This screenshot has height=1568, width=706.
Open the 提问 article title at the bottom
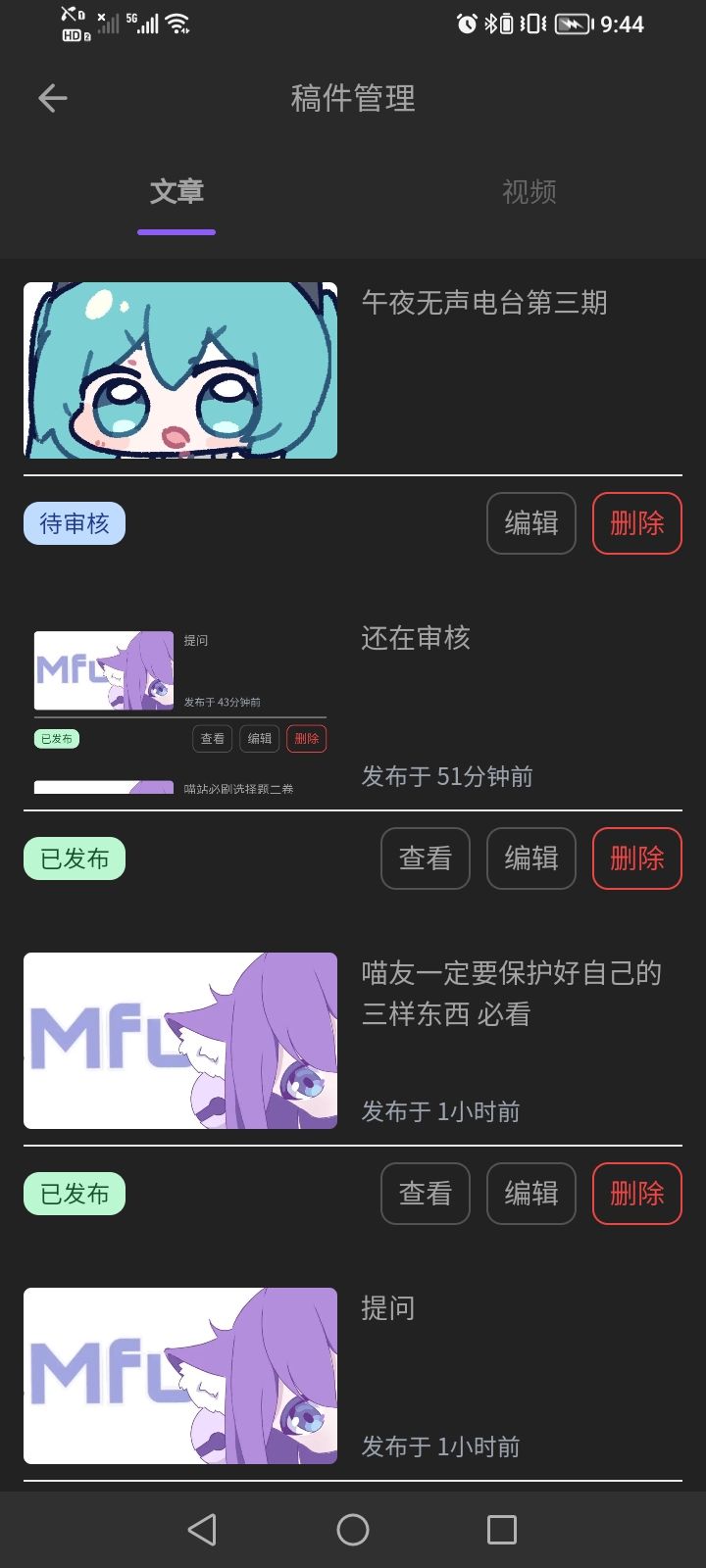click(389, 1307)
